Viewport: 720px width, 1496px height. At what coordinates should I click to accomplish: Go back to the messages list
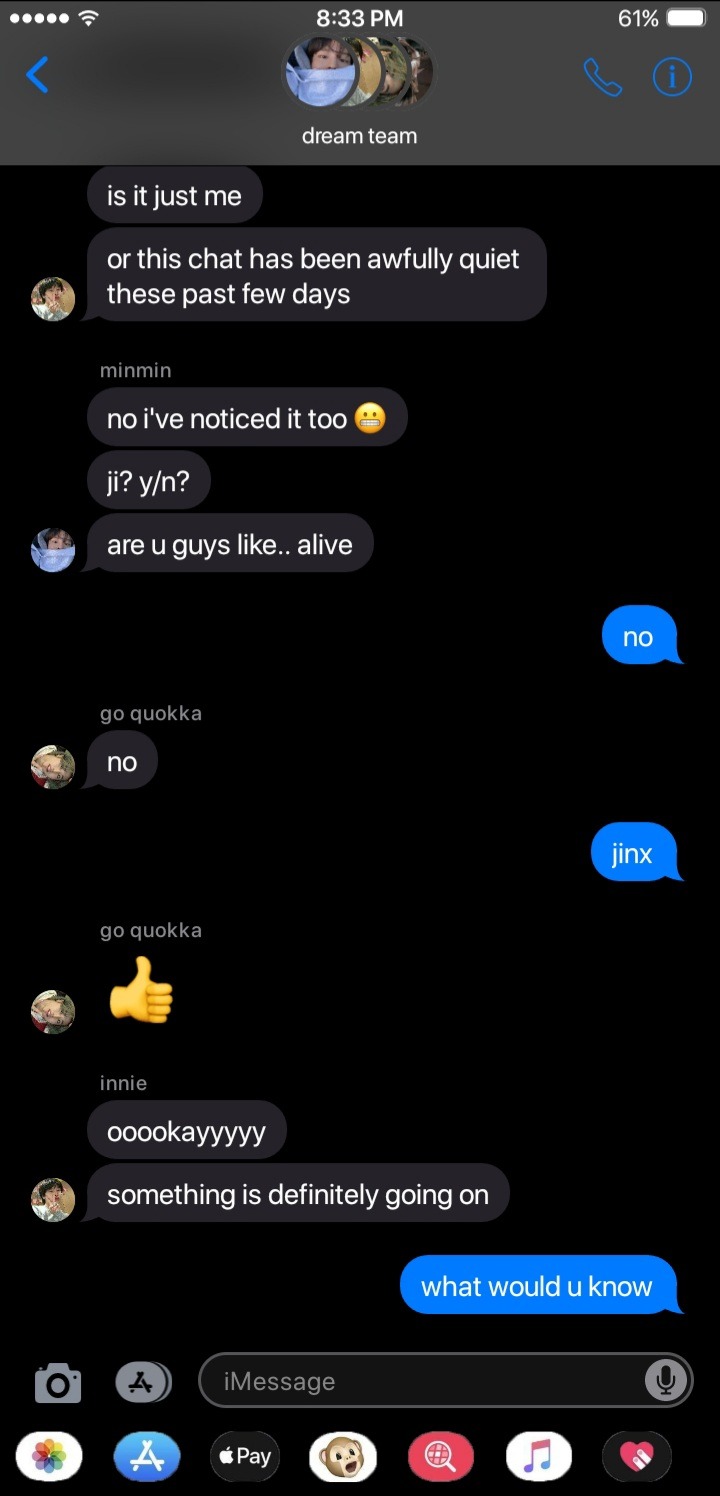[x=38, y=75]
